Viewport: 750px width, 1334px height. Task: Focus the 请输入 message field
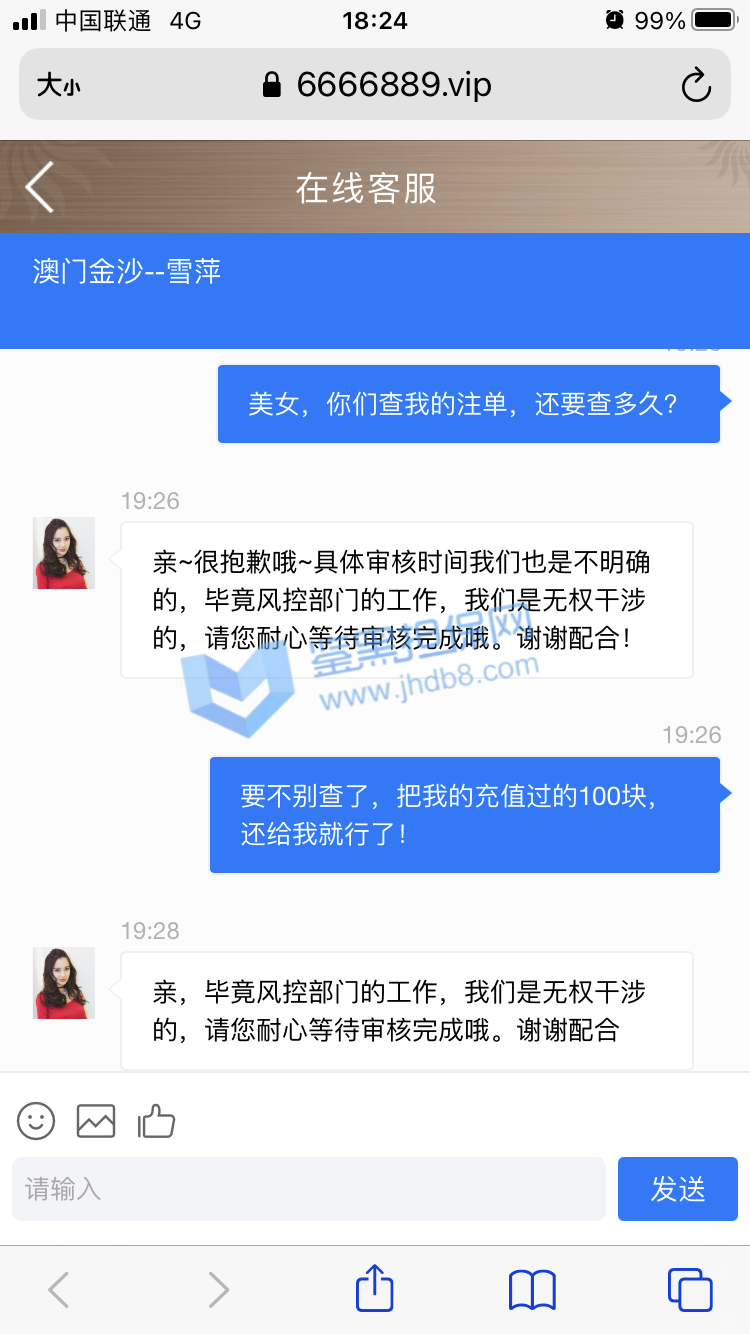308,1189
